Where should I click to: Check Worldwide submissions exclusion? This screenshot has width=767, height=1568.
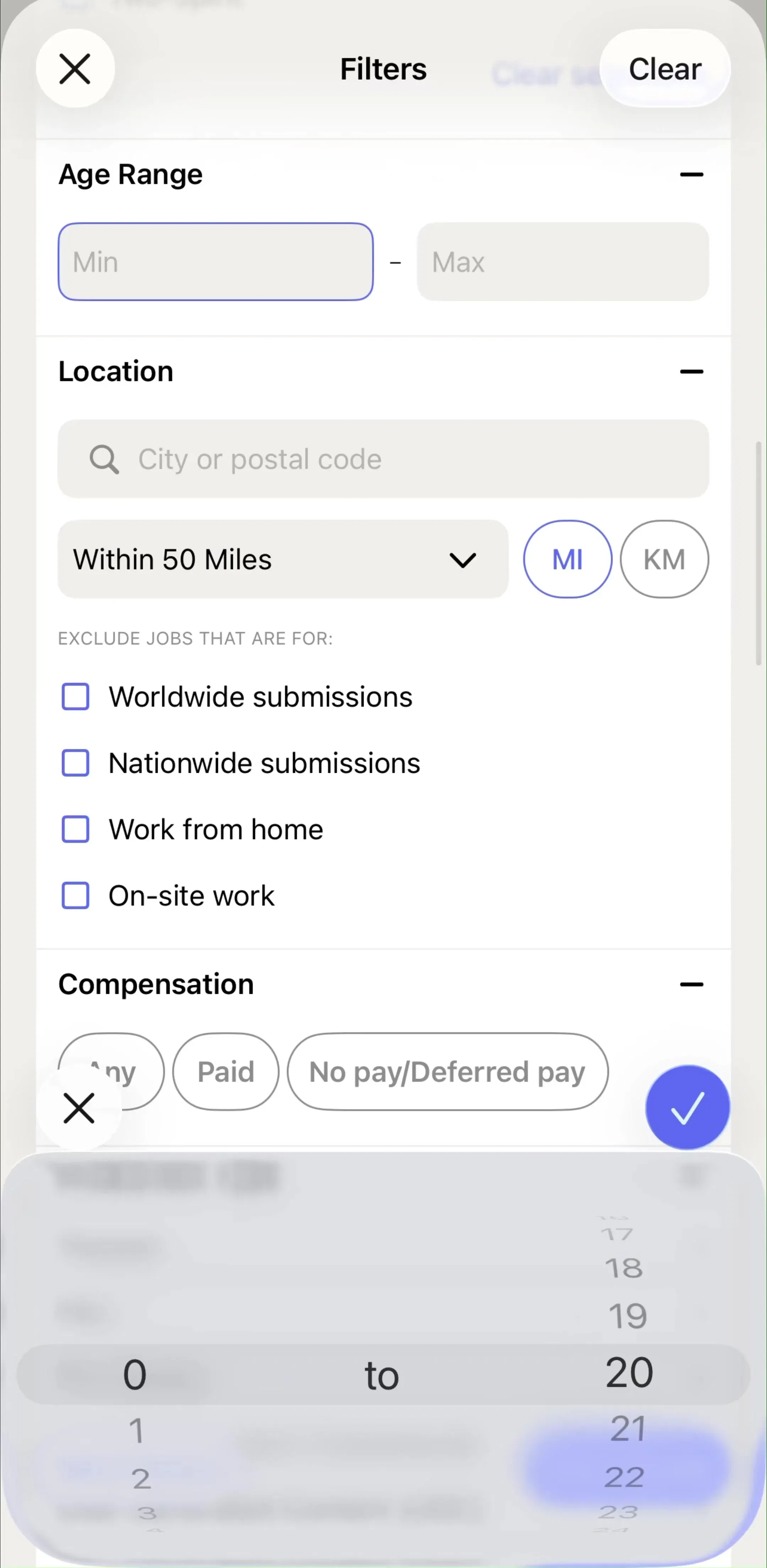(75, 696)
